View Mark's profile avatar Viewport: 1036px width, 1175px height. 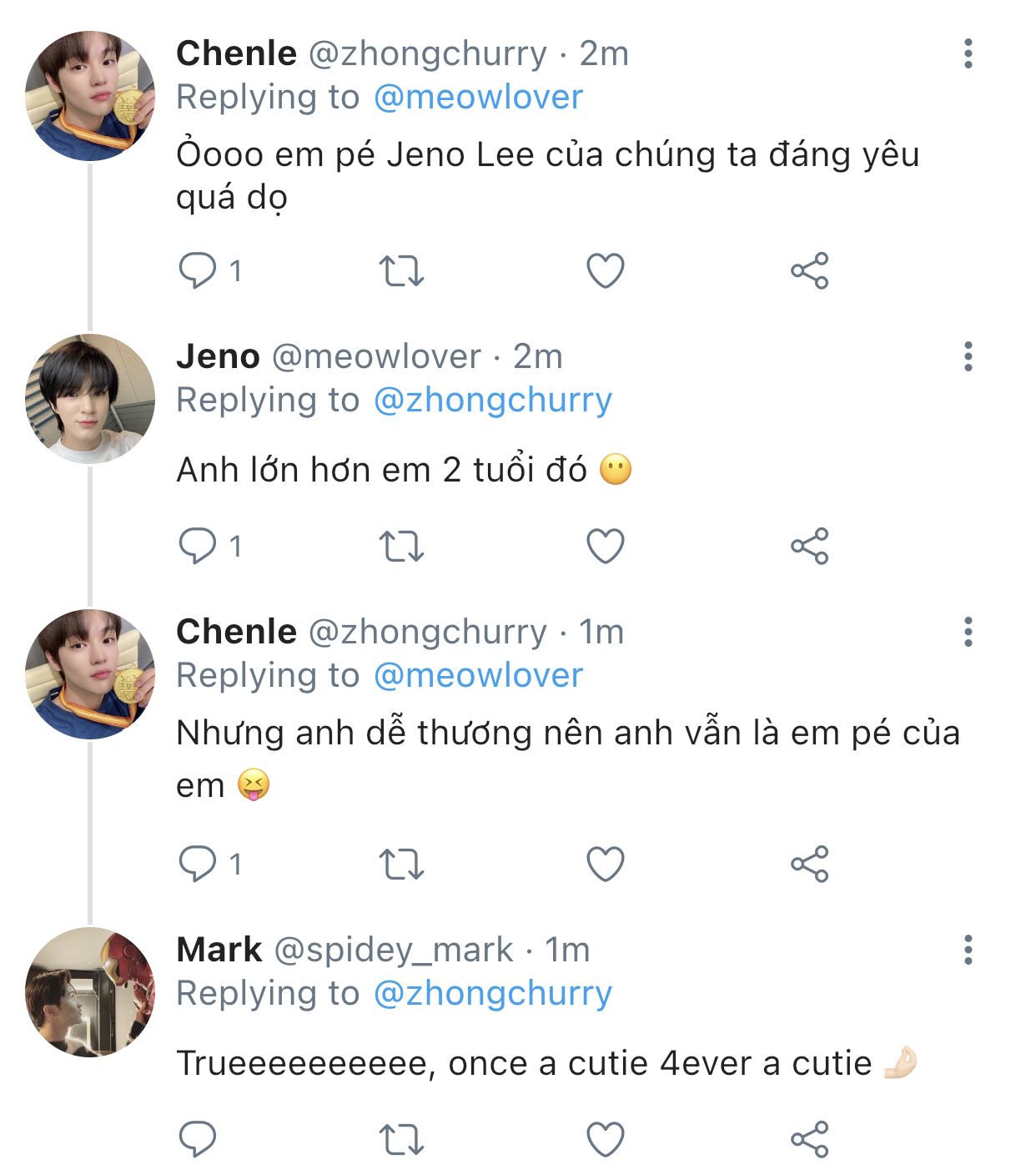(90, 992)
